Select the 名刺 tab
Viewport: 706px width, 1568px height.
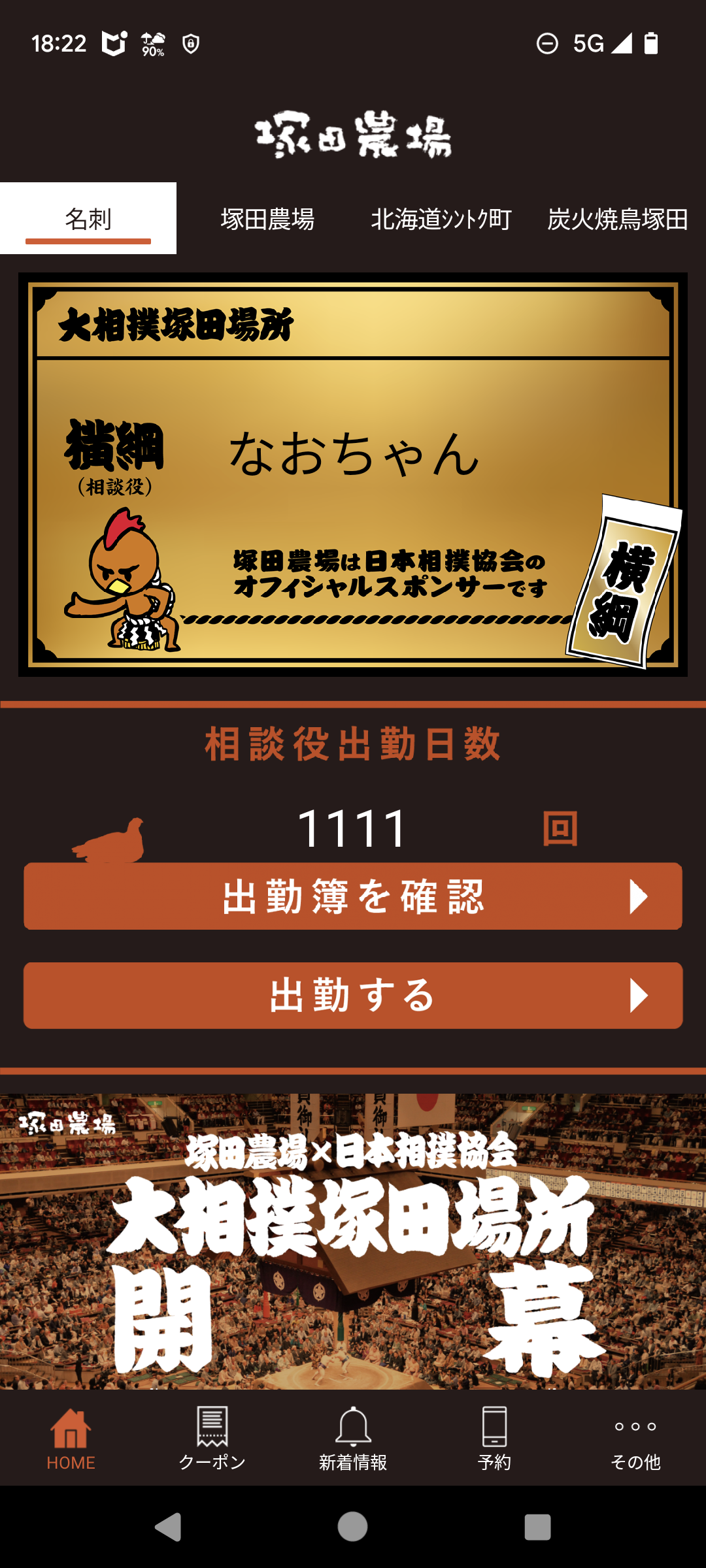(x=88, y=219)
